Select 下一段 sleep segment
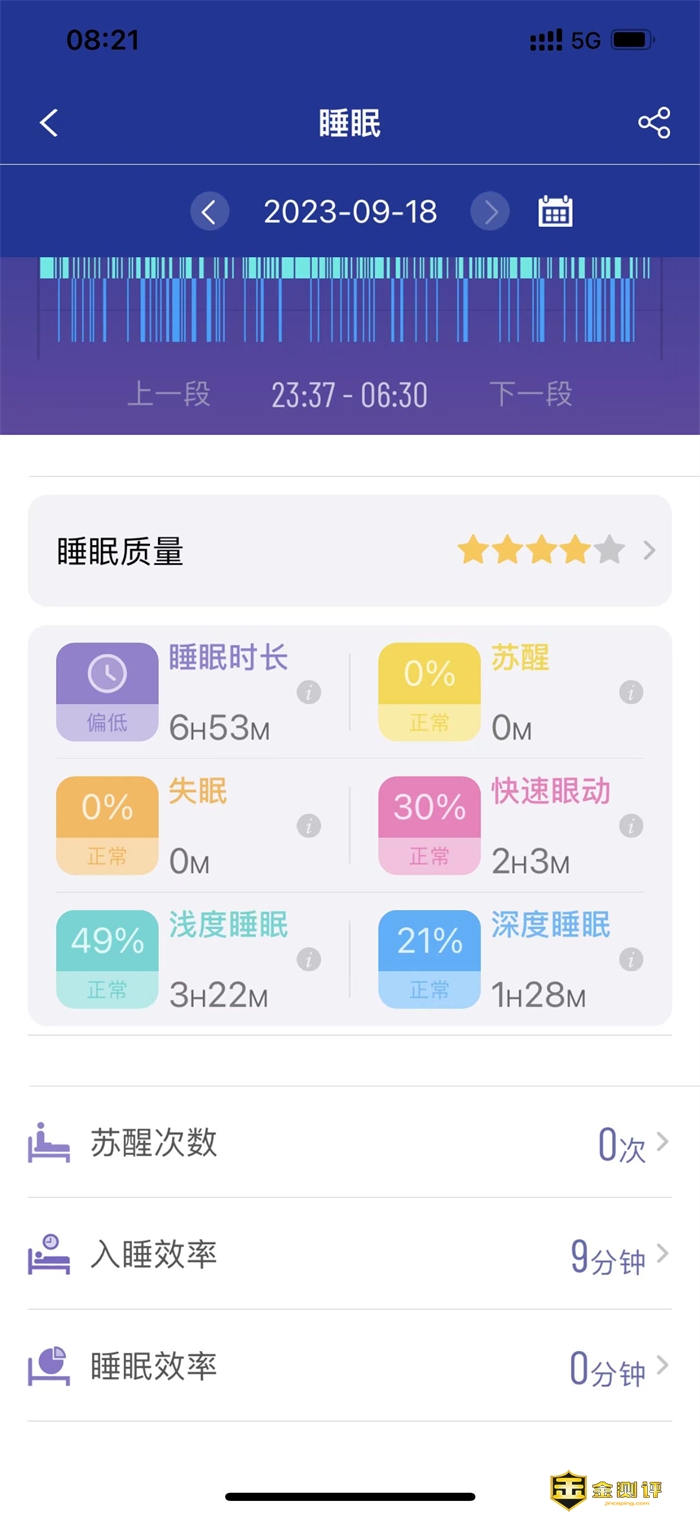Viewport: 700px width, 1514px height. tap(530, 394)
